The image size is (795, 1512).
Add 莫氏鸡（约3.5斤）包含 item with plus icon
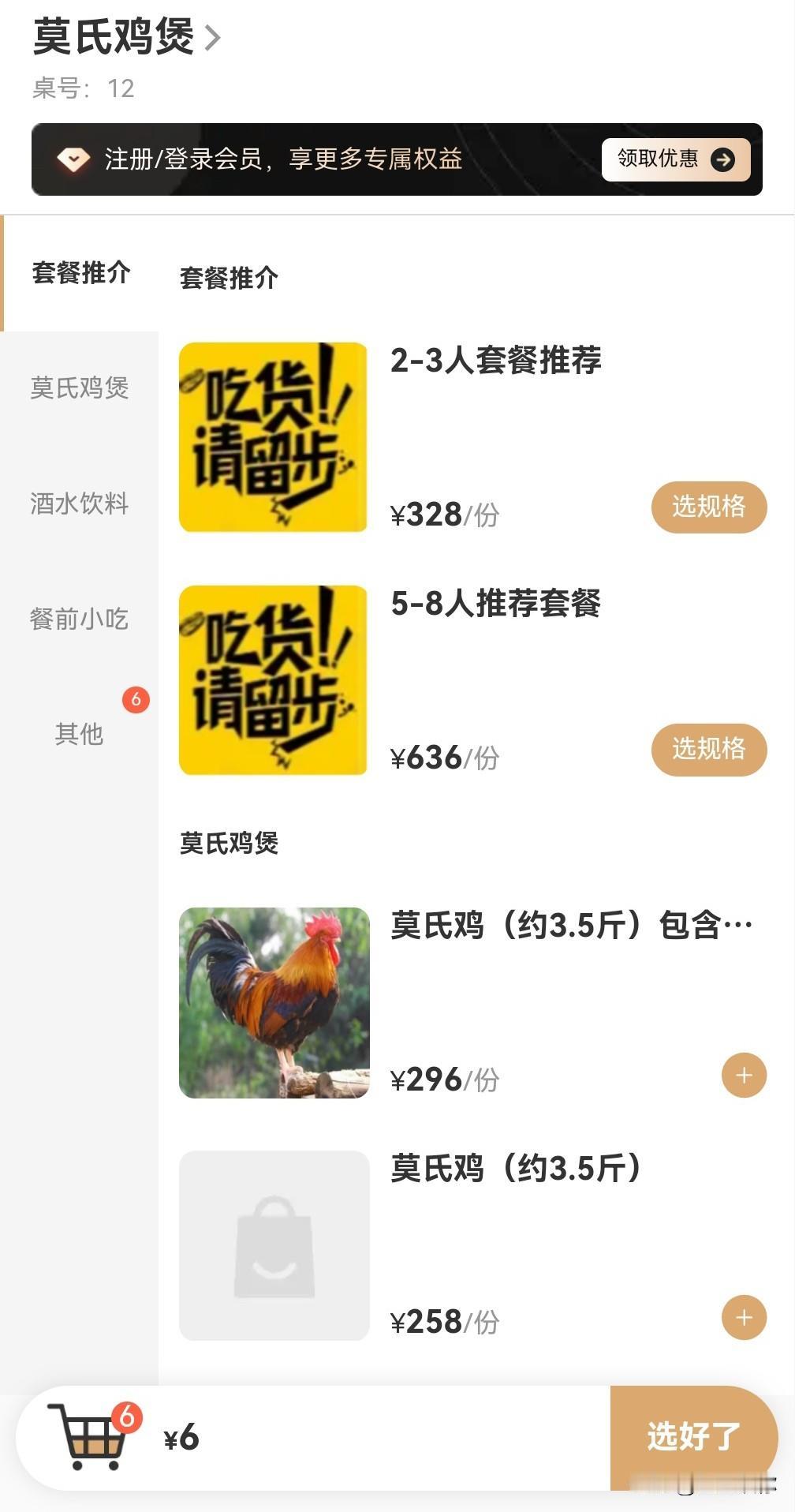tap(742, 1075)
